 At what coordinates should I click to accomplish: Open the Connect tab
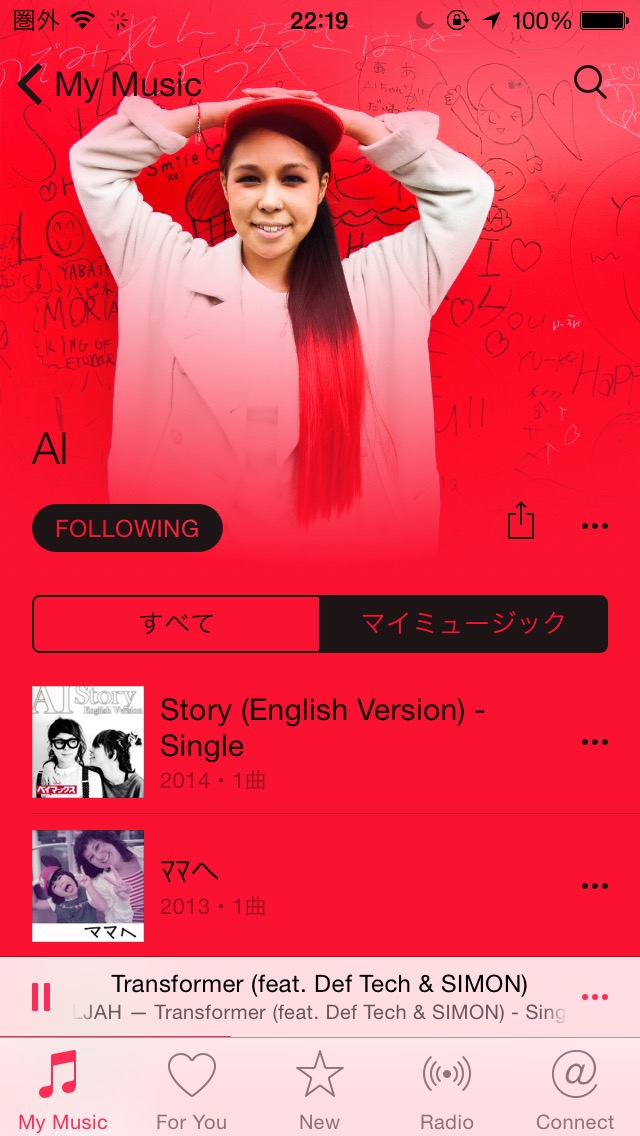575,1090
